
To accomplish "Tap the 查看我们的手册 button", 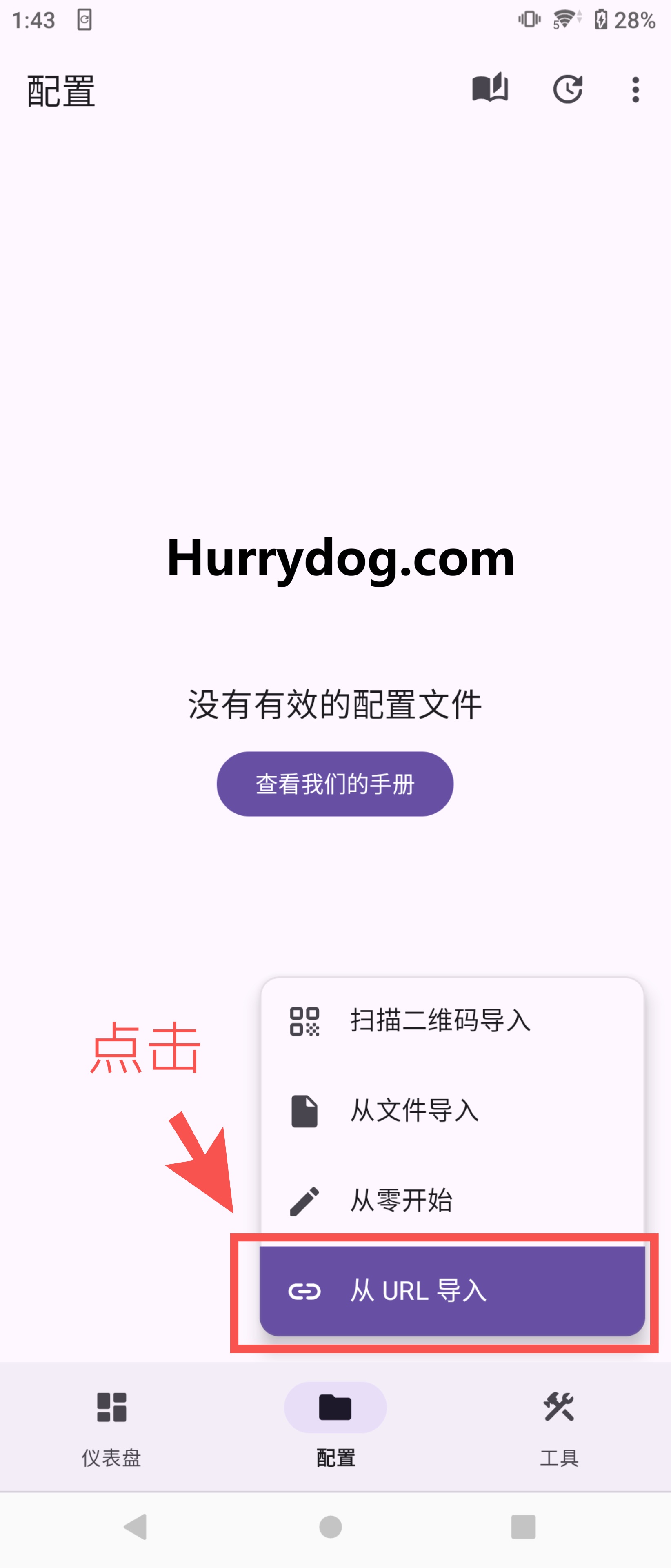I will (335, 784).
